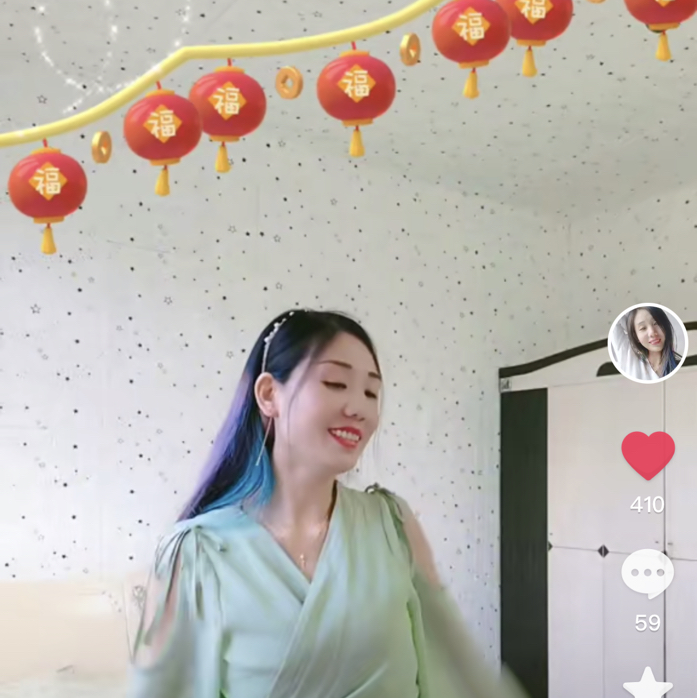The height and width of the screenshot is (698, 697).
Task: Add this video to favorites star
Action: [x=647, y=684]
